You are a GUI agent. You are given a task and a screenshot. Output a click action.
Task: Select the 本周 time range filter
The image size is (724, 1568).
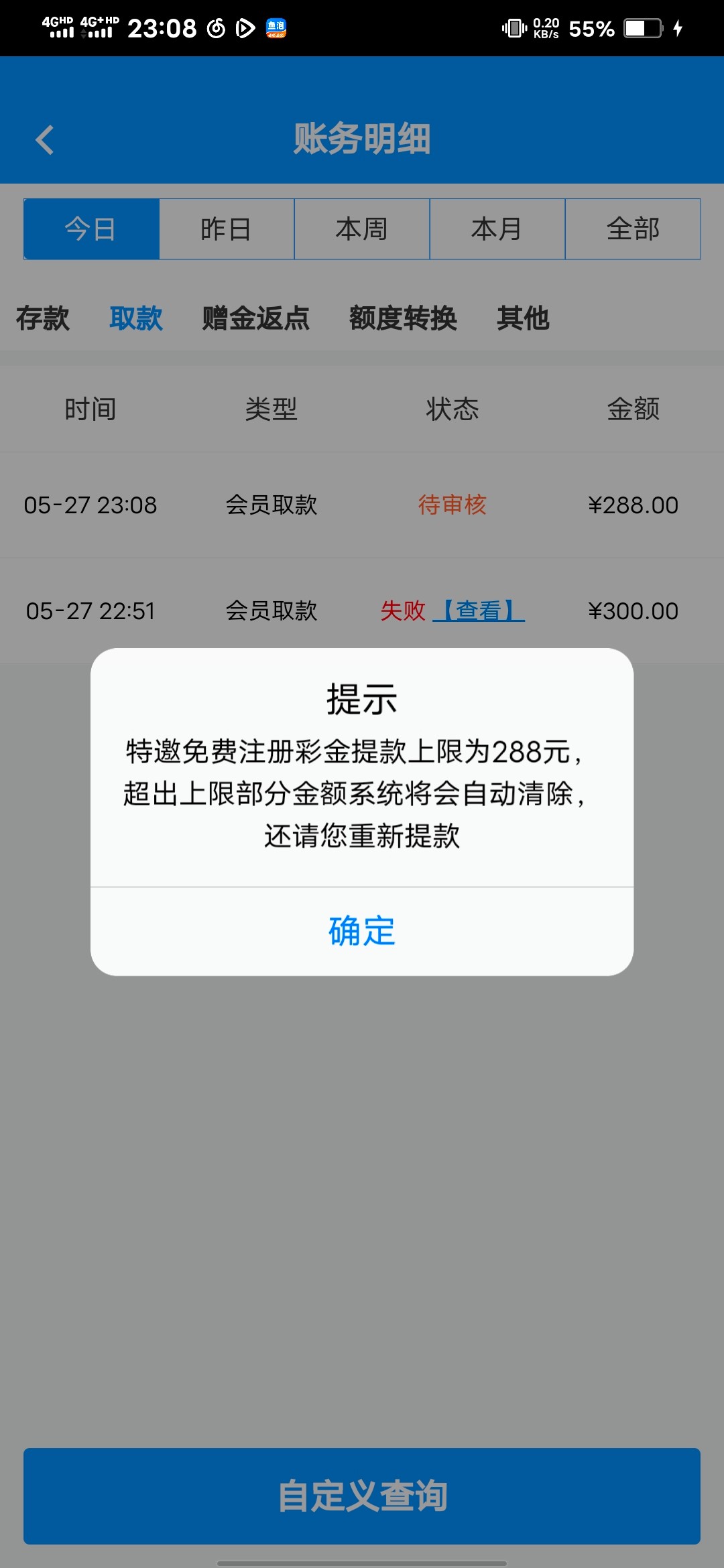point(361,228)
